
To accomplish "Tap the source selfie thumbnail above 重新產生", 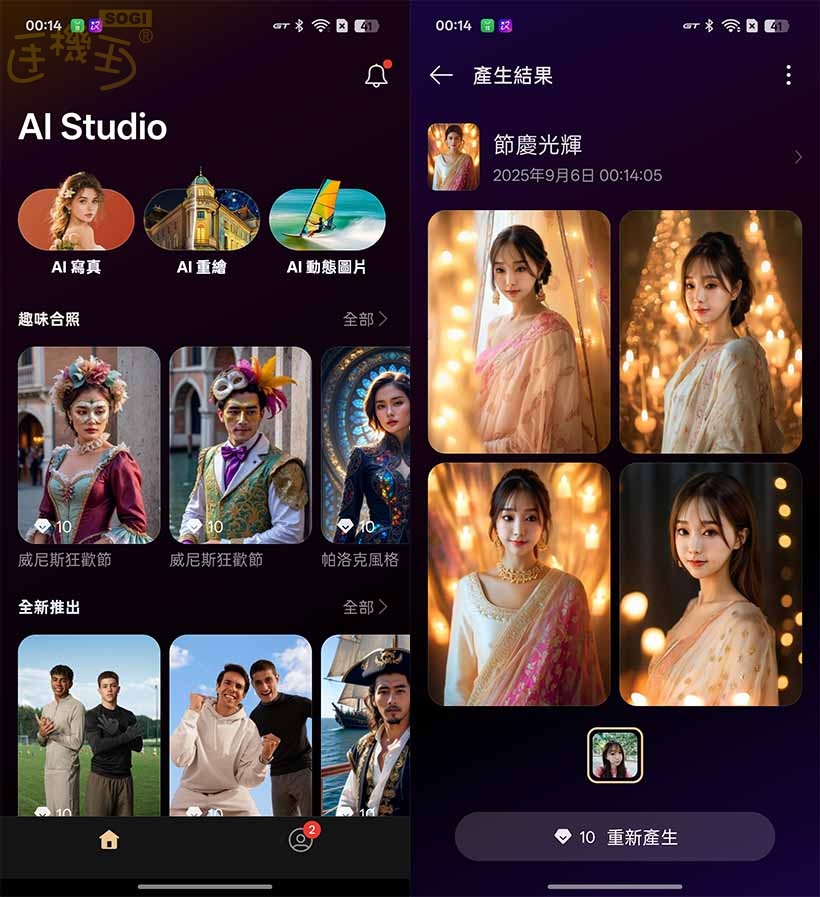I will (615, 755).
